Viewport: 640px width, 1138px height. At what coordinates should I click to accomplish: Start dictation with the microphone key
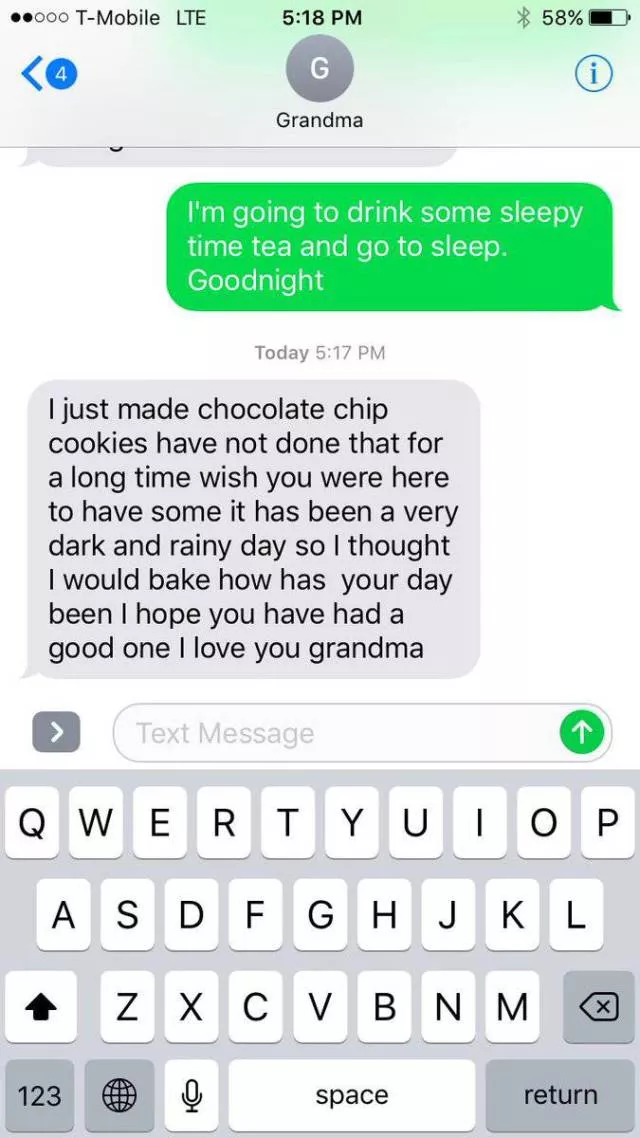pos(191,1095)
